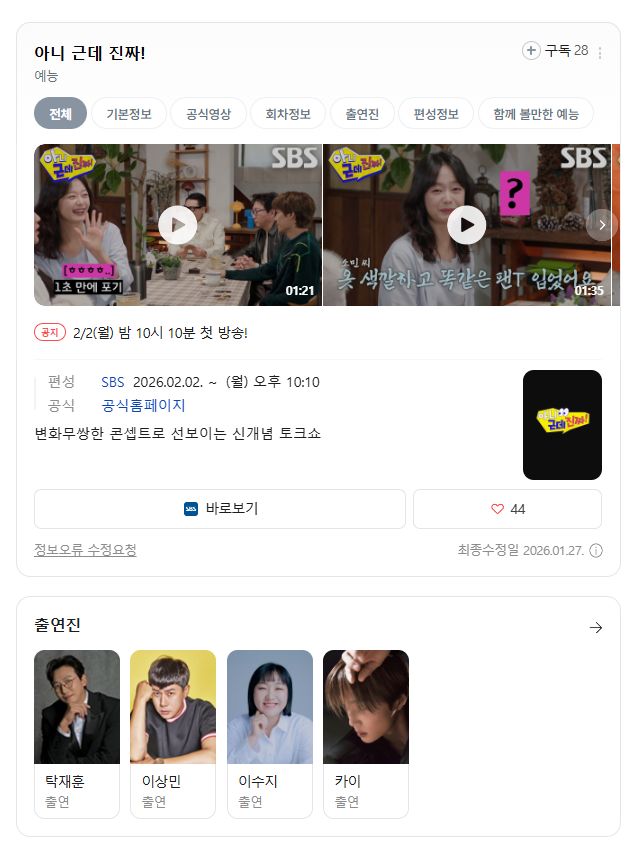Open 정보오류 수정요청 link
Screen dimensions: 638x849
point(85,550)
